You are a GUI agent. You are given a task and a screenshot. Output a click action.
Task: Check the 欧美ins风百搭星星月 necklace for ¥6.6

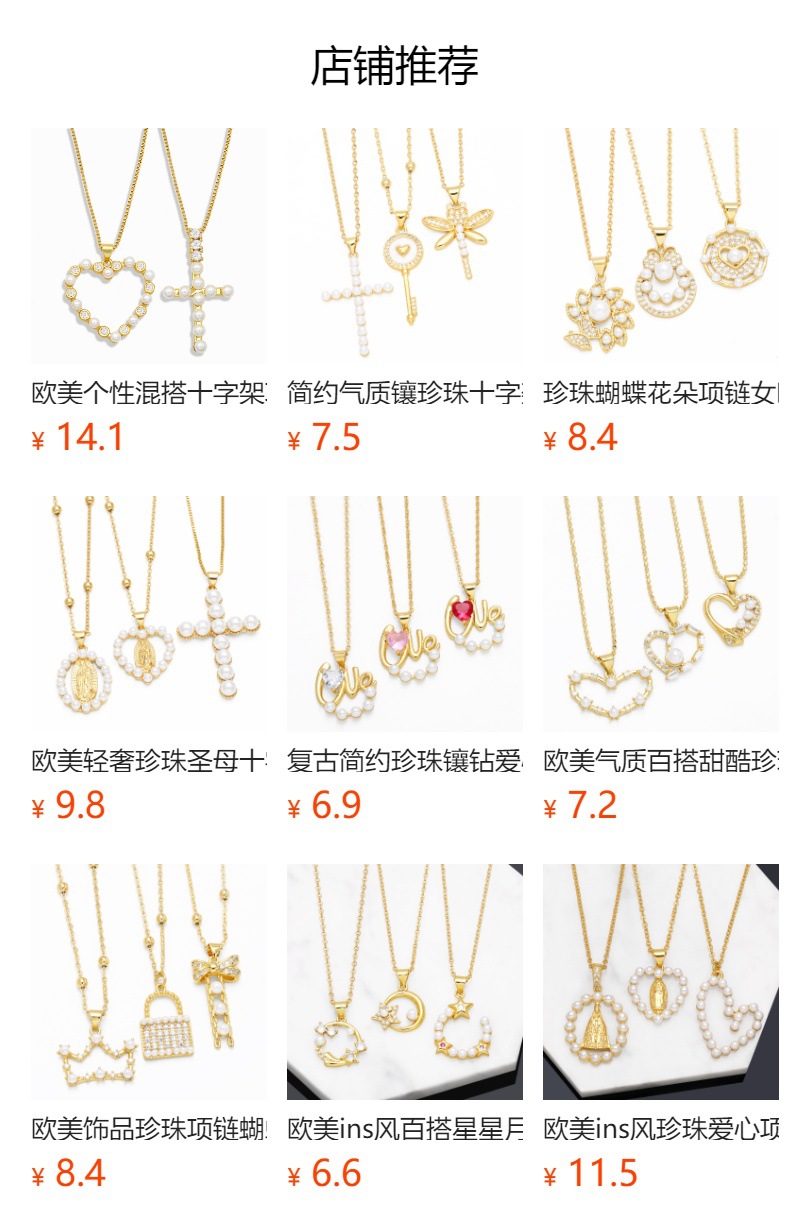[404, 981]
